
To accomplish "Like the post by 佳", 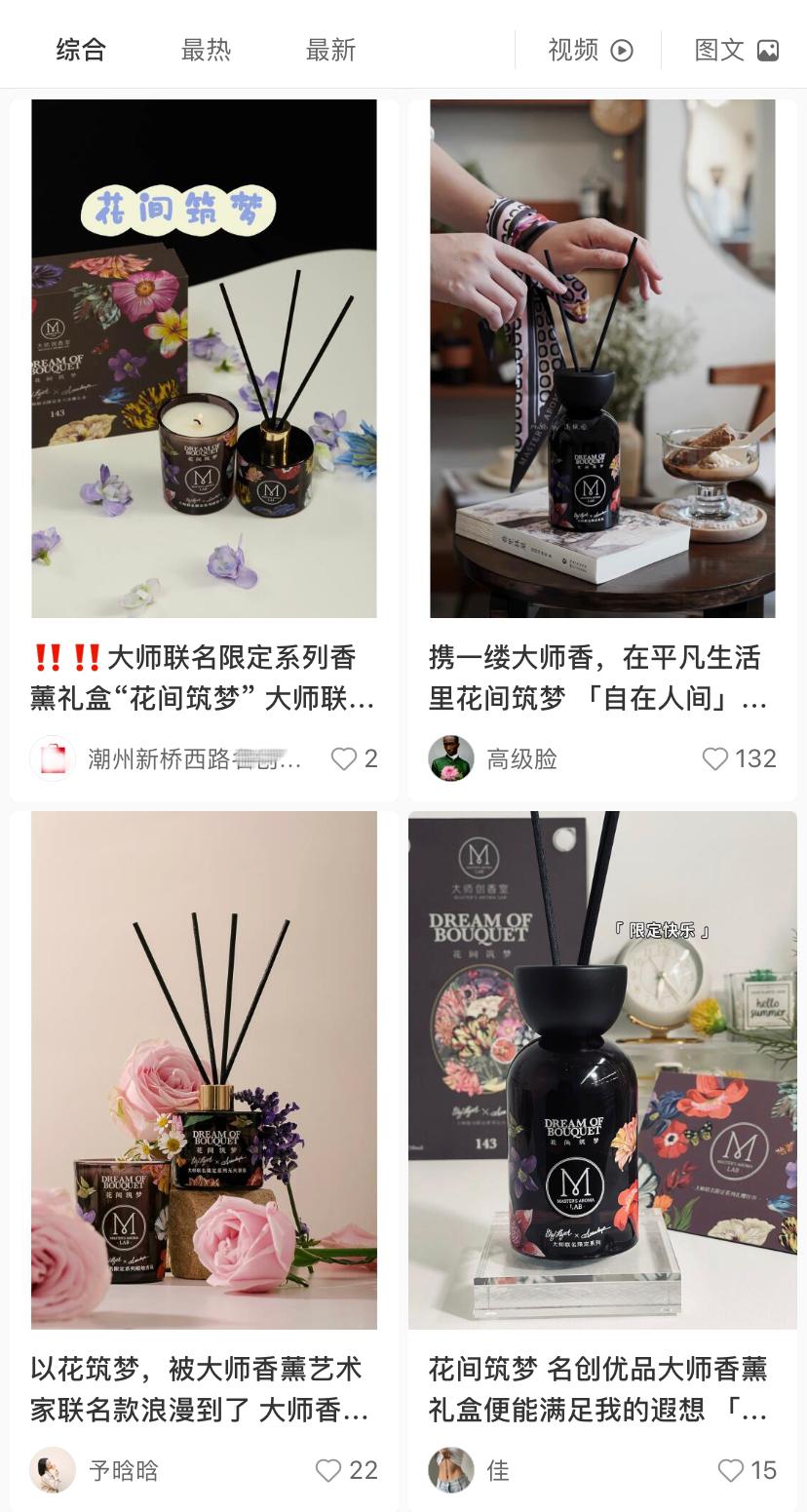I will 731,1470.
